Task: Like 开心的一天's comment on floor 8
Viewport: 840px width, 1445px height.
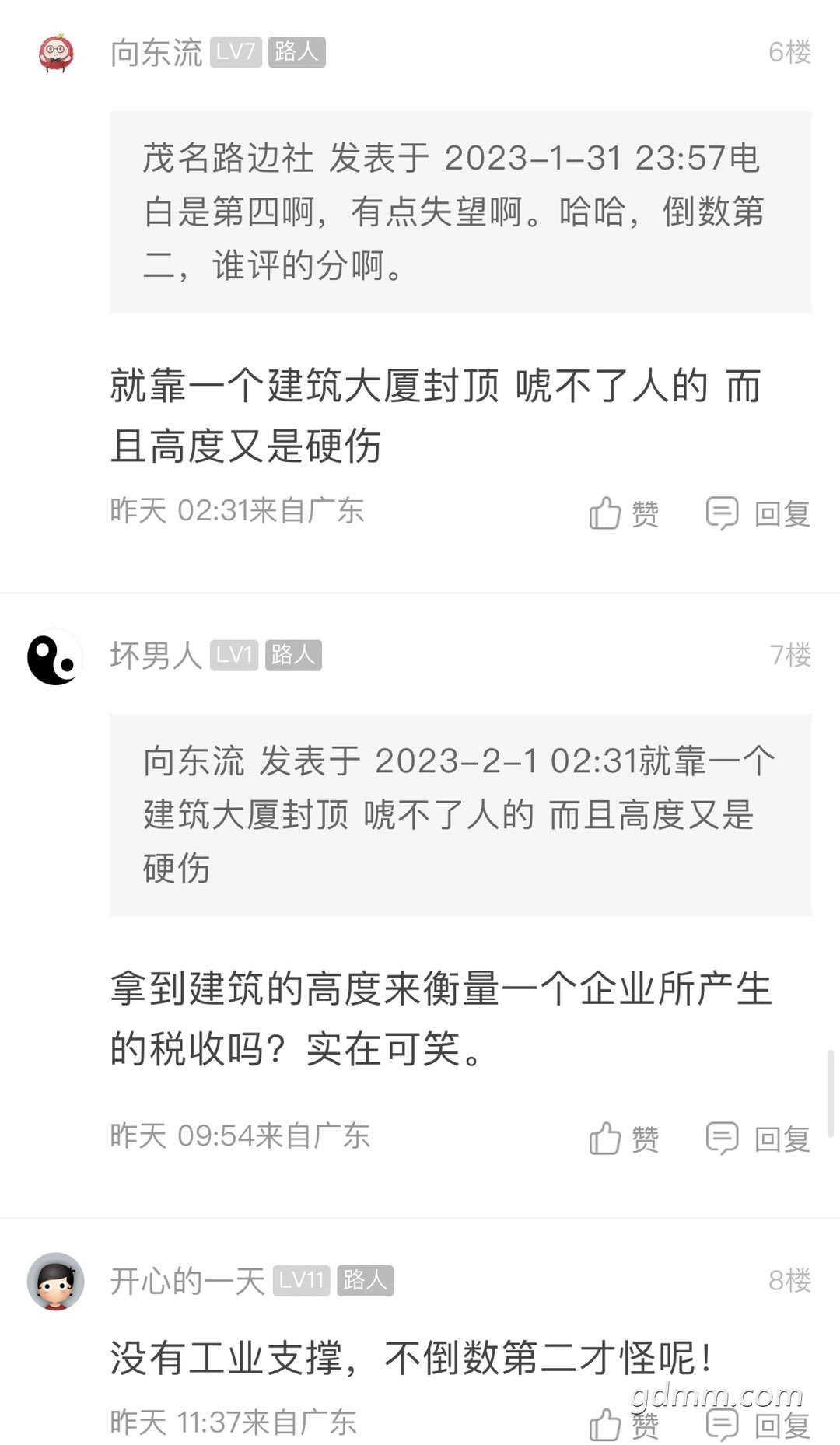Action: [624, 1425]
